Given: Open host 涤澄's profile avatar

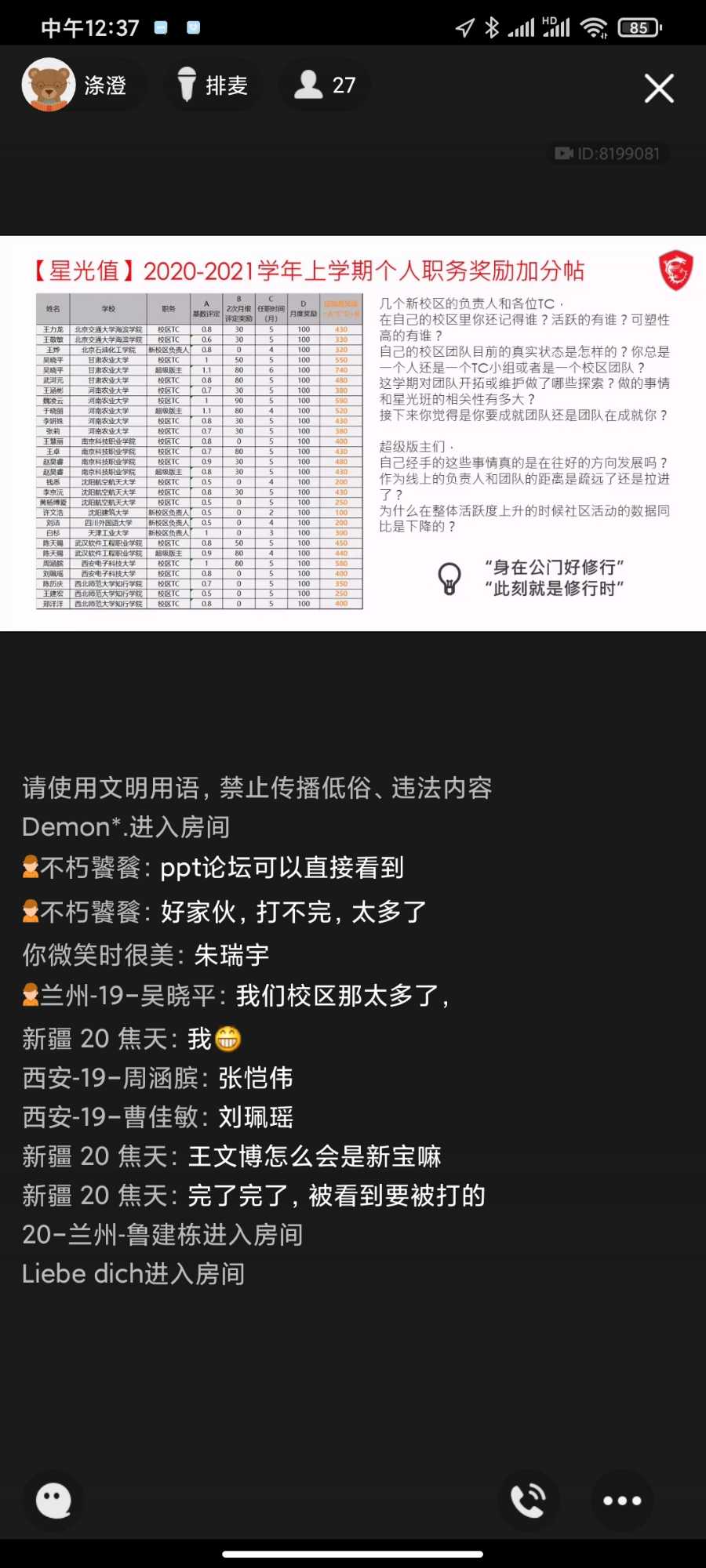Looking at the screenshot, I should click(x=49, y=85).
